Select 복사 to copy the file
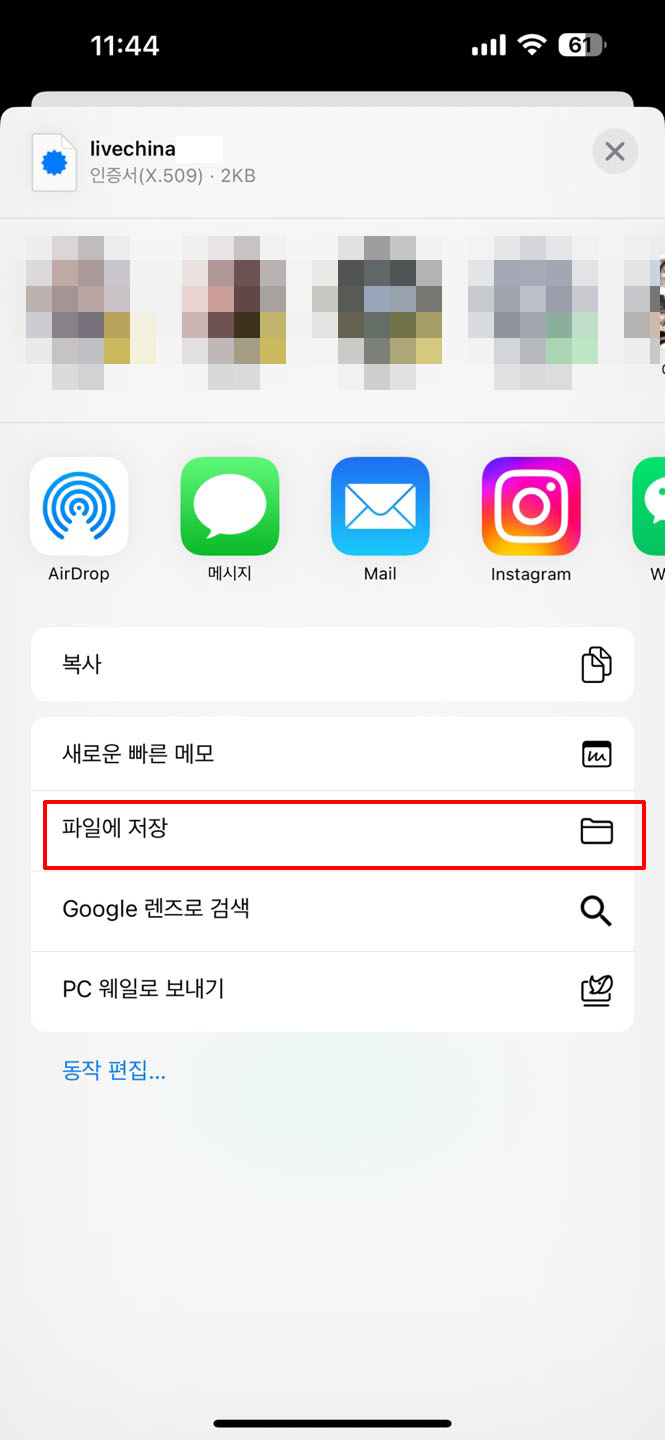The width and height of the screenshot is (665, 1440). tap(332, 664)
